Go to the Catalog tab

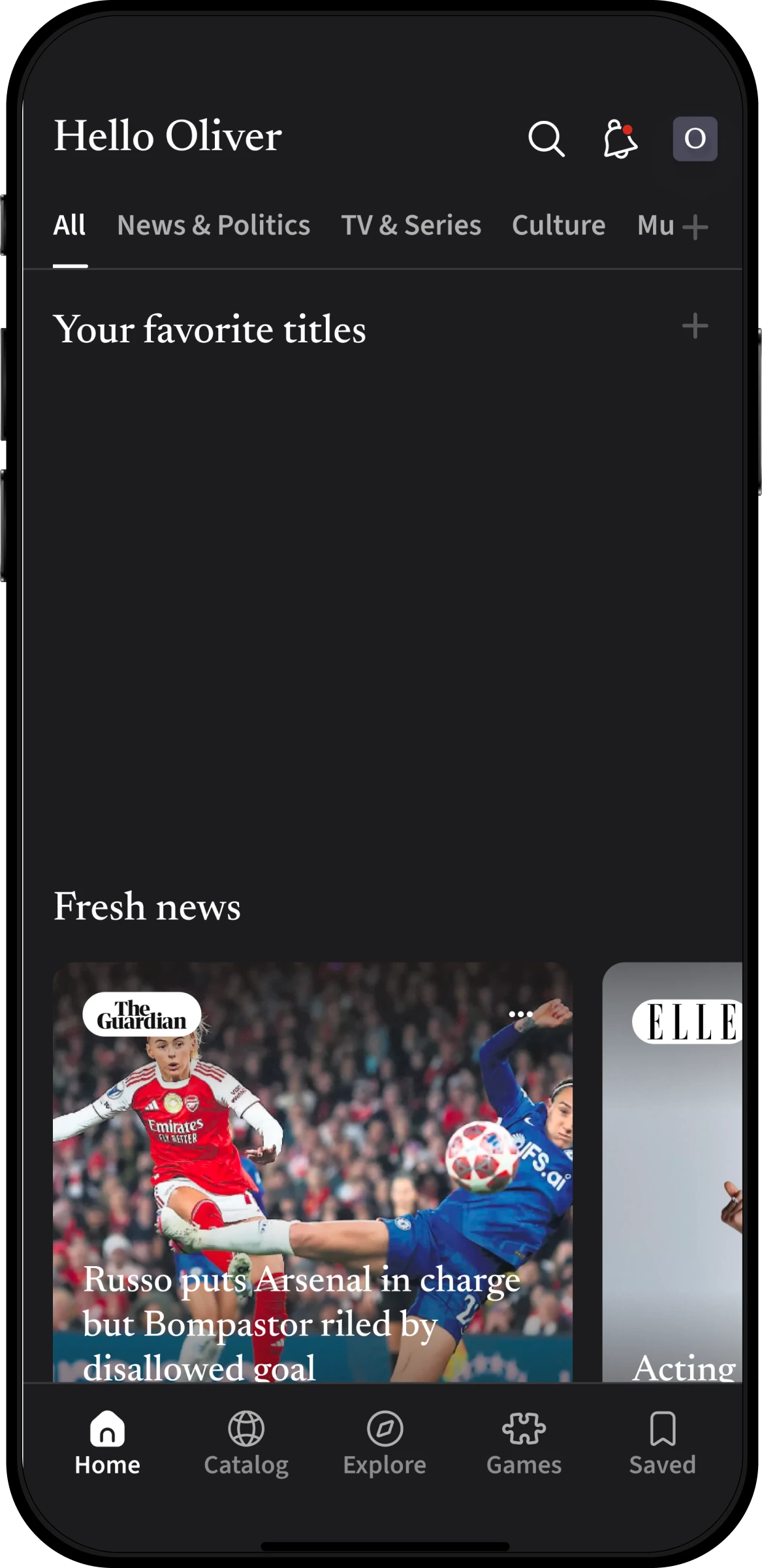[x=246, y=1443]
